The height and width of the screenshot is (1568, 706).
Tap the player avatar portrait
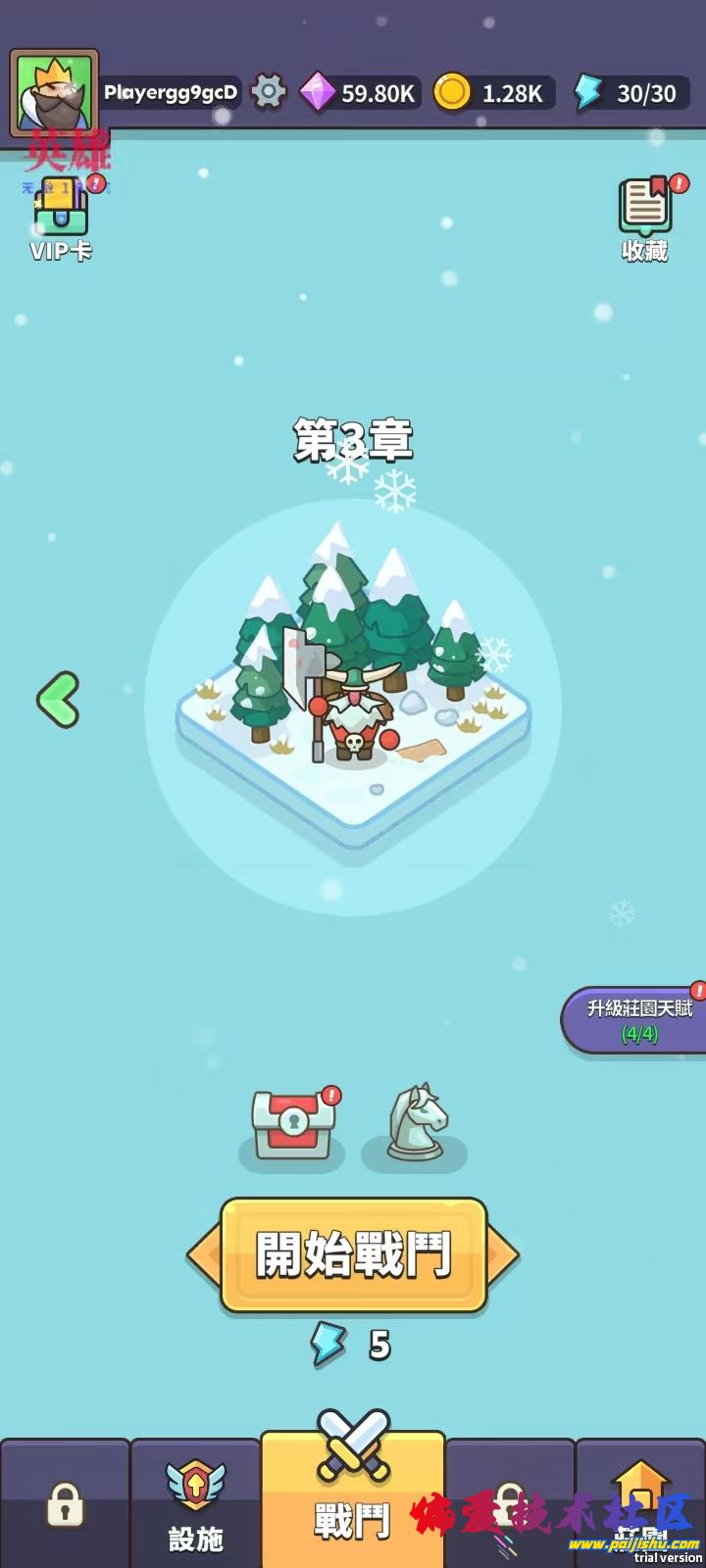(x=55, y=93)
